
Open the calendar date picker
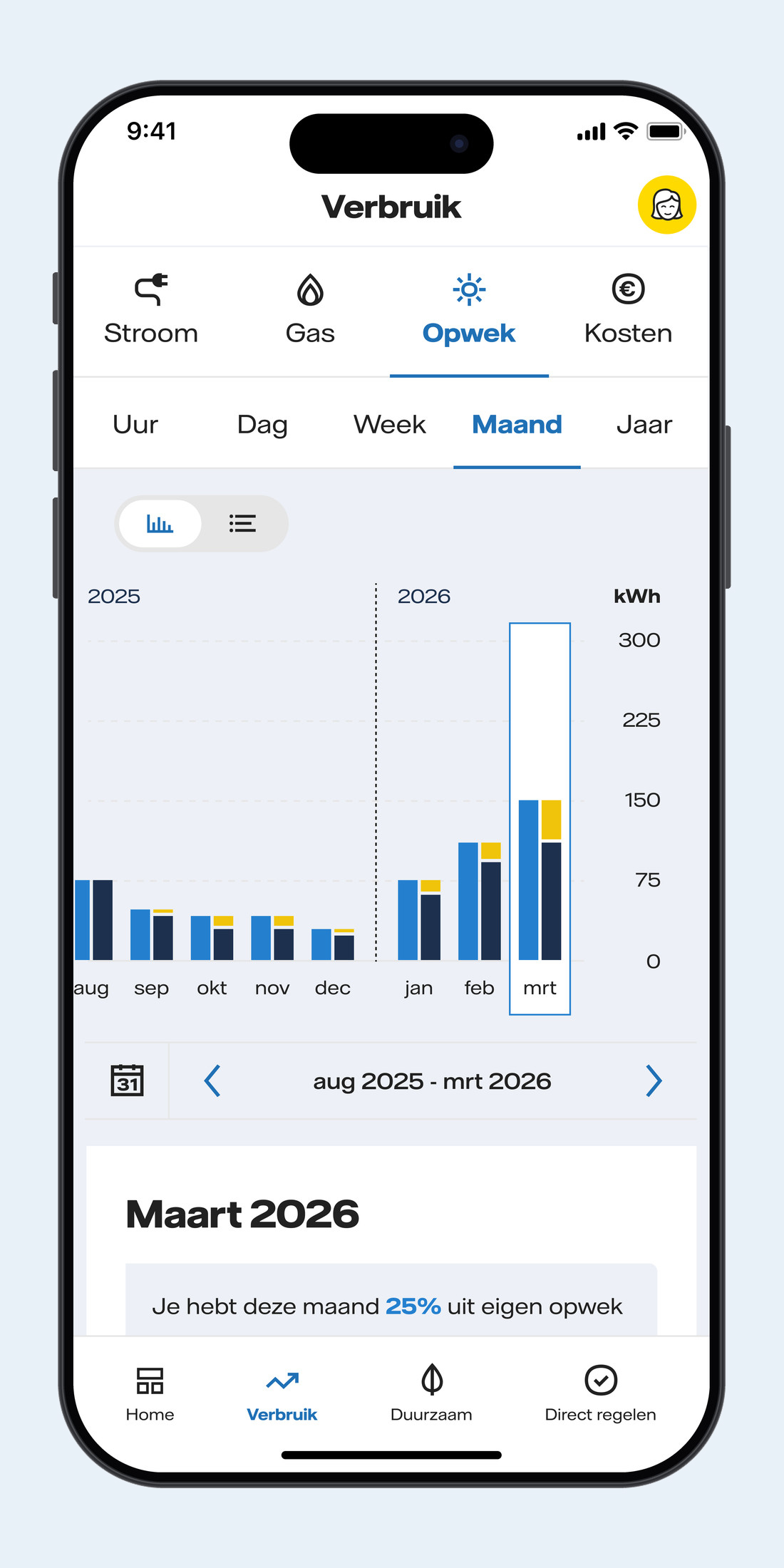(x=128, y=1080)
